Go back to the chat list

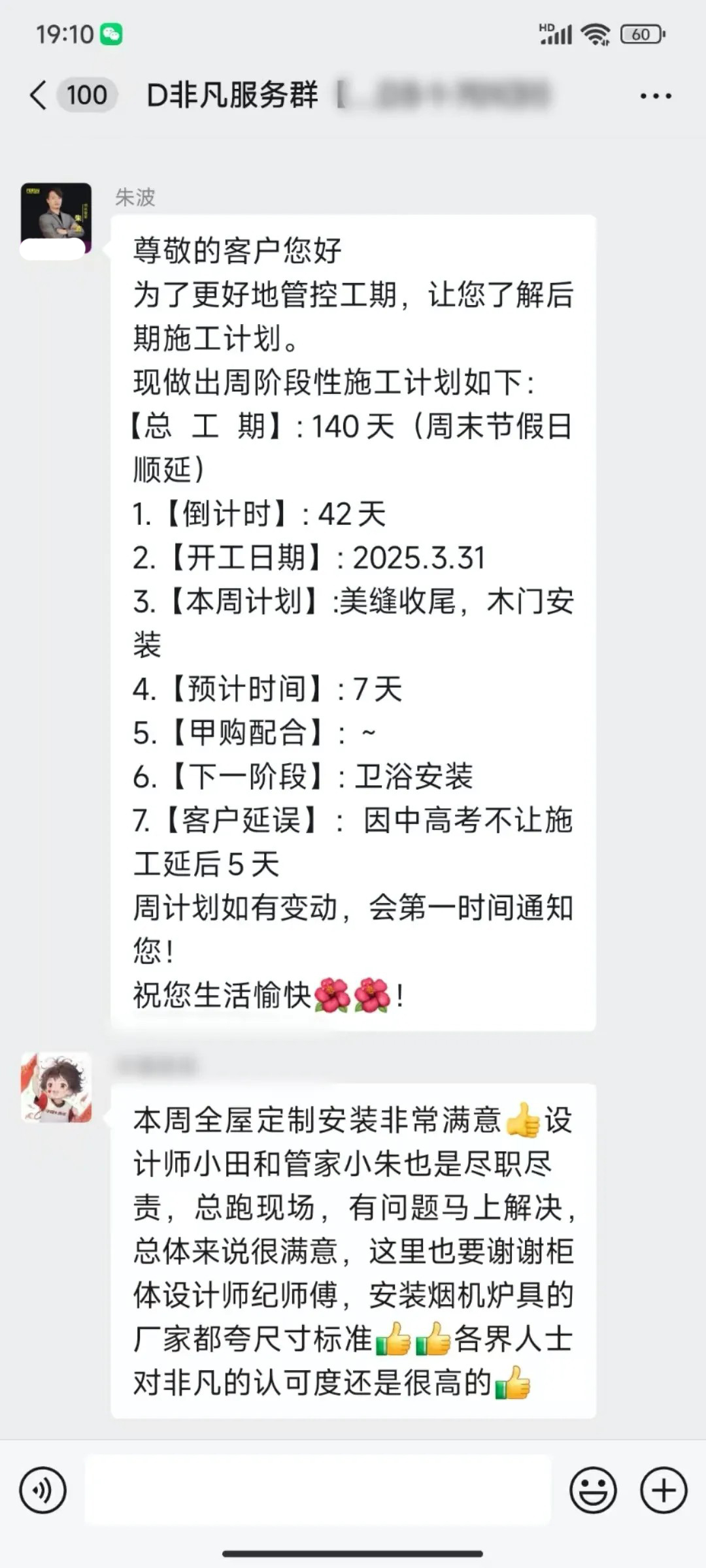pyautogui.click(x=39, y=95)
